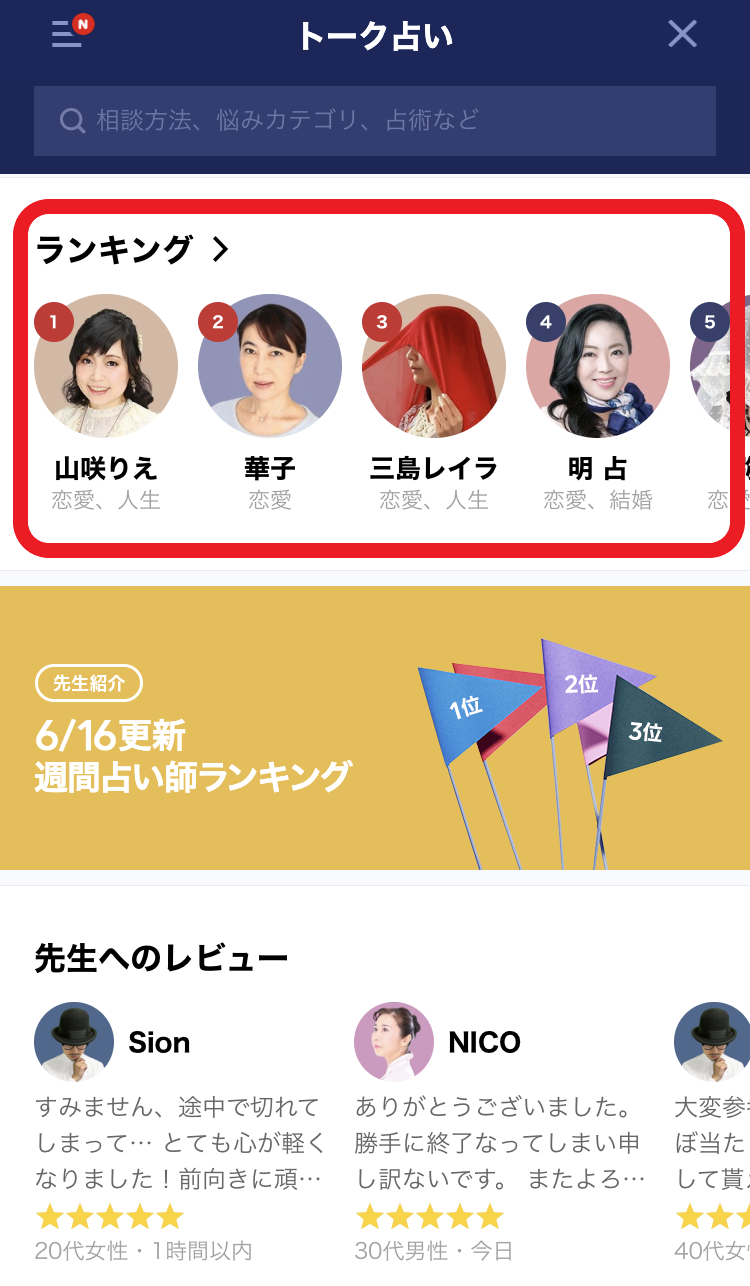750x1286 pixels.
Task: Open fourth-ranked 明占's profile
Action: tap(598, 366)
